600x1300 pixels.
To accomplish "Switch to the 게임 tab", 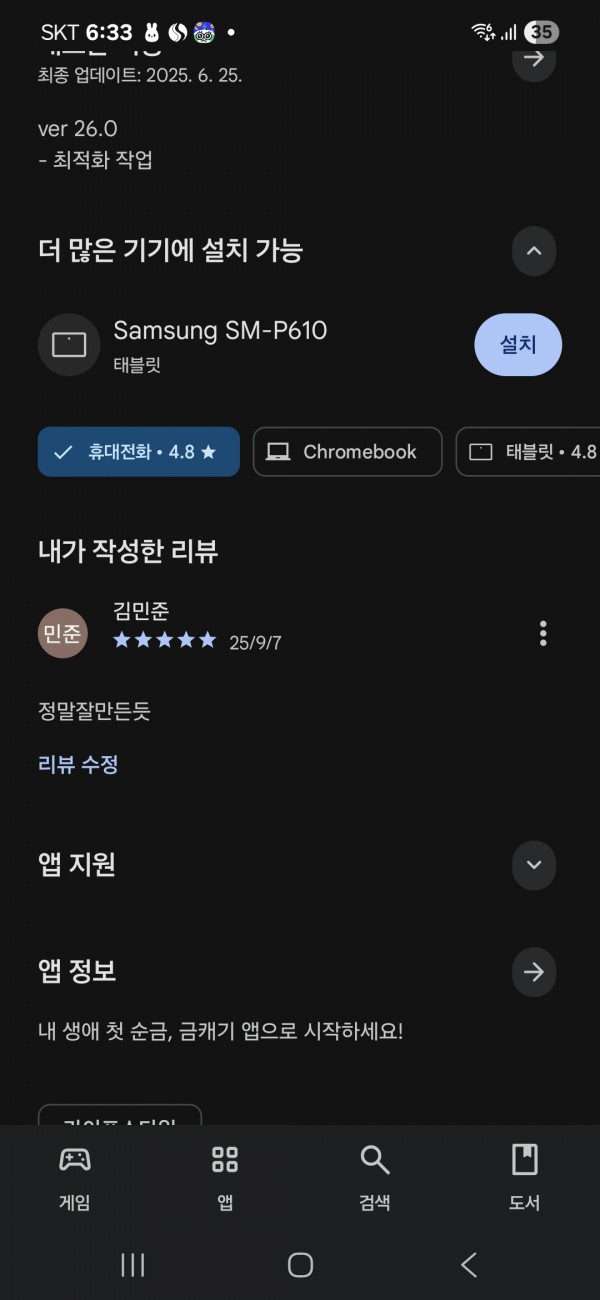I will point(75,1178).
